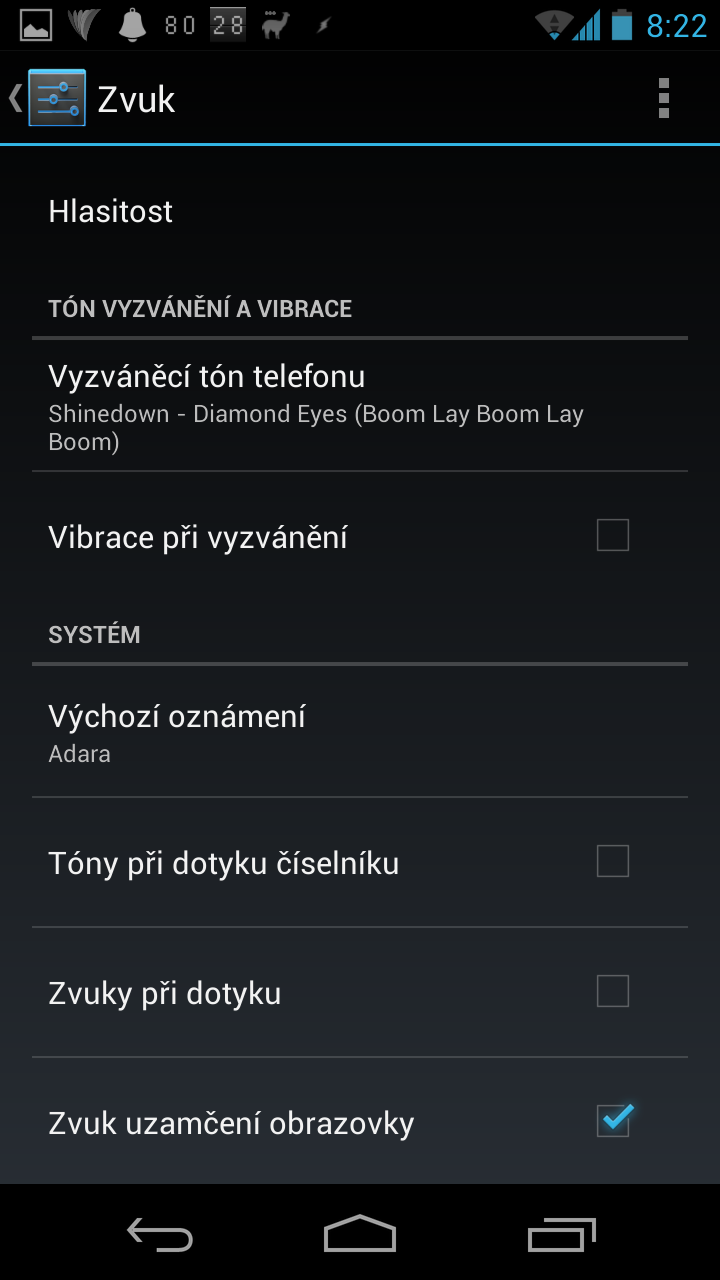This screenshot has width=720, height=1280.
Task: Enable Zvuky při dotyku checkbox
Action: point(612,991)
